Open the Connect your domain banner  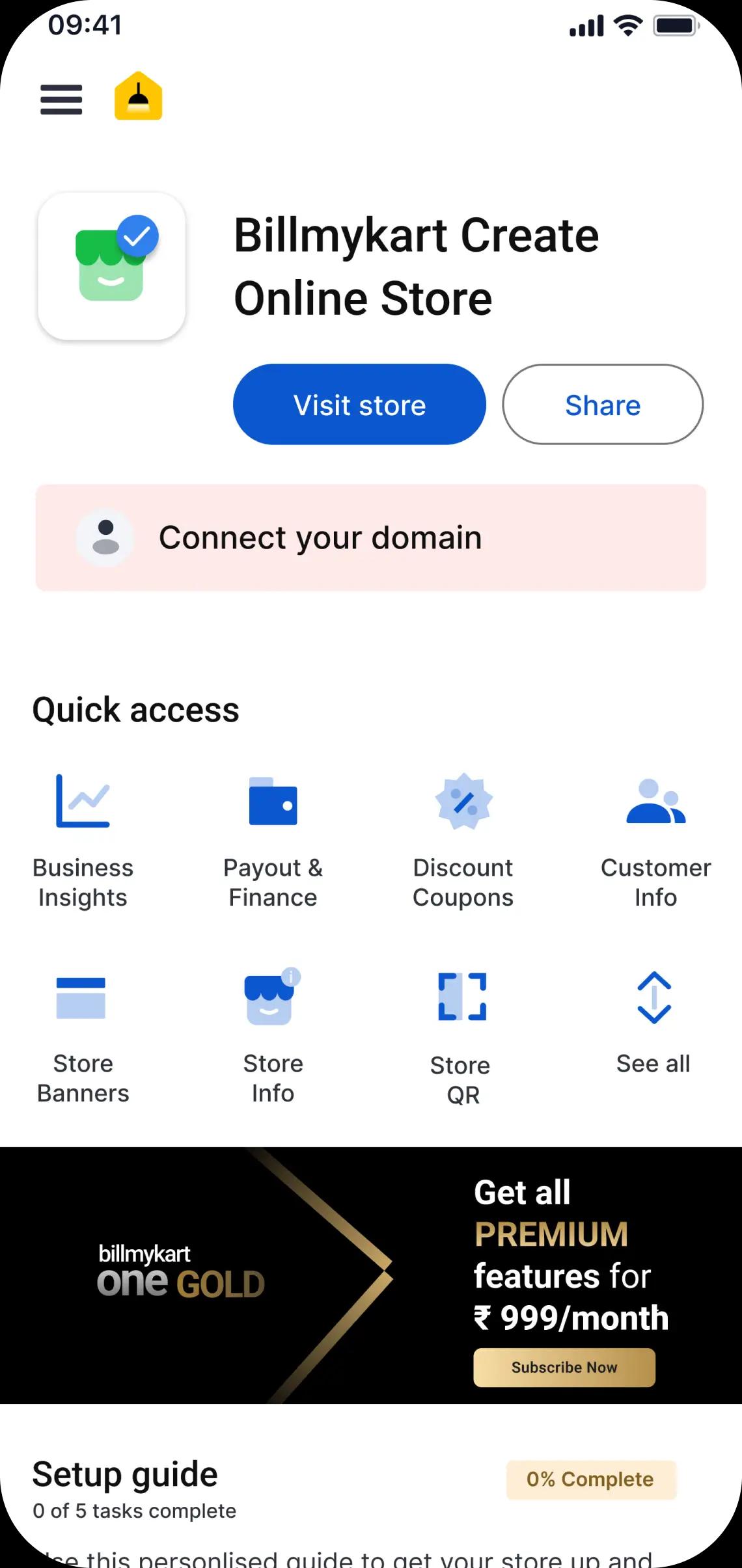pyautogui.click(x=370, y=537)
